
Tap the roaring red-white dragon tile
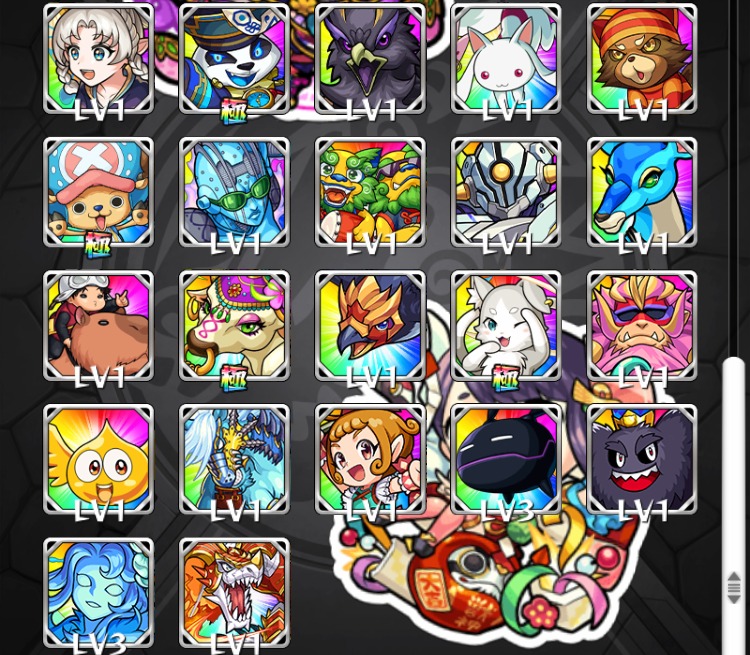pyautogui.click(x=234, y=592)
